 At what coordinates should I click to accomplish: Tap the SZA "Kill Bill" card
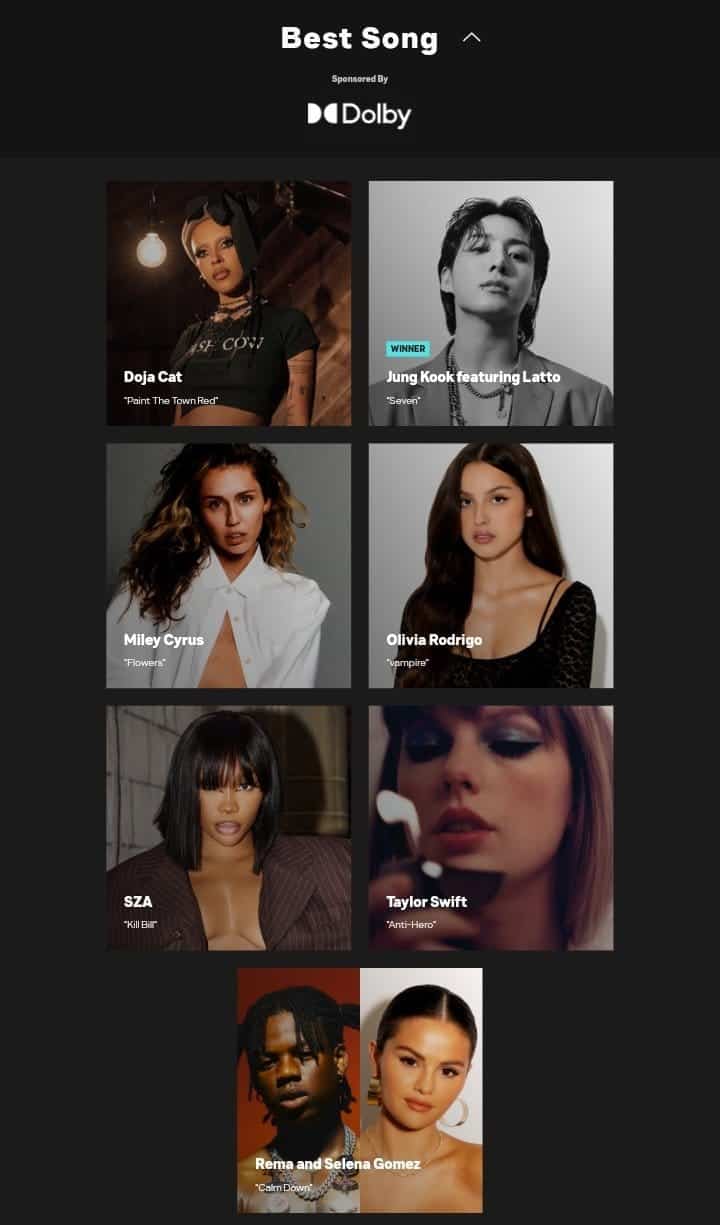(x=229, y=828)
